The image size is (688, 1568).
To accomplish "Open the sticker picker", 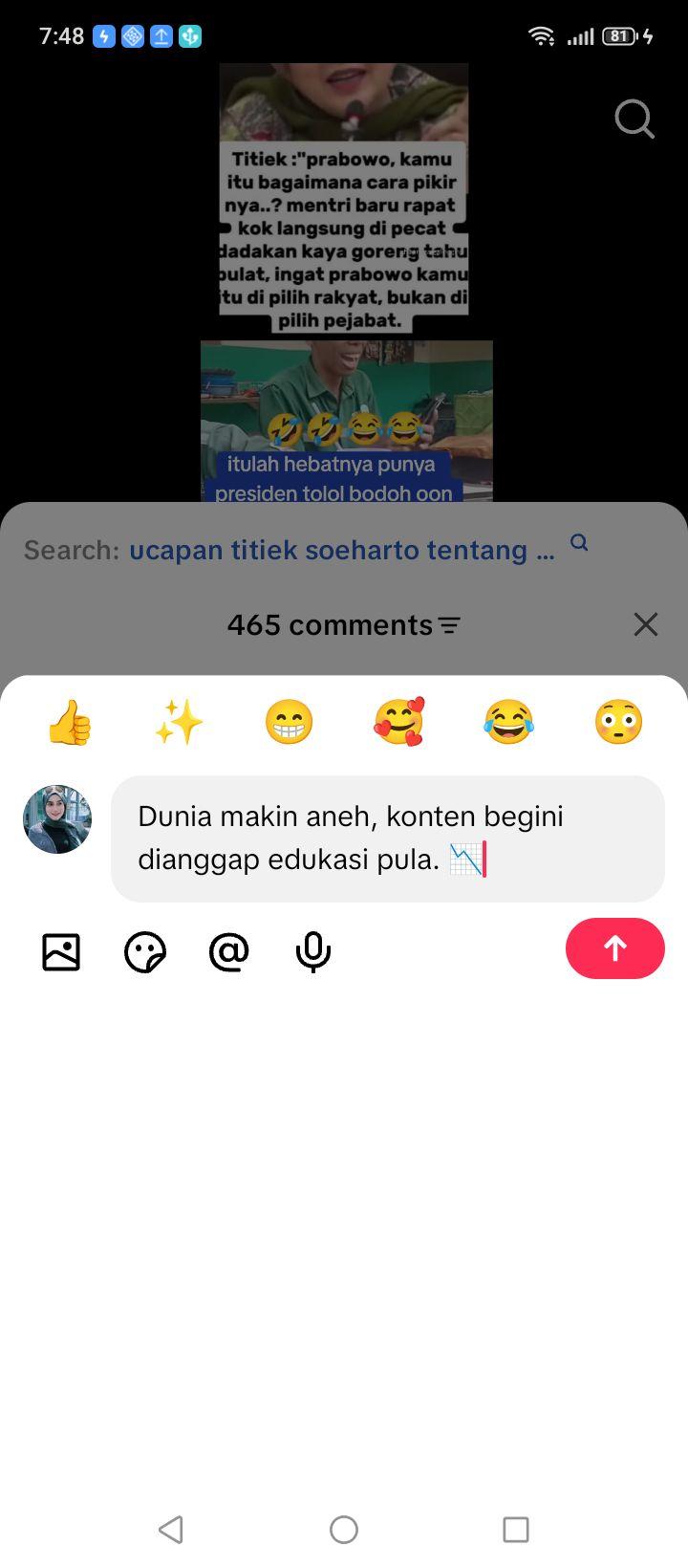I will tap(145, 952).
